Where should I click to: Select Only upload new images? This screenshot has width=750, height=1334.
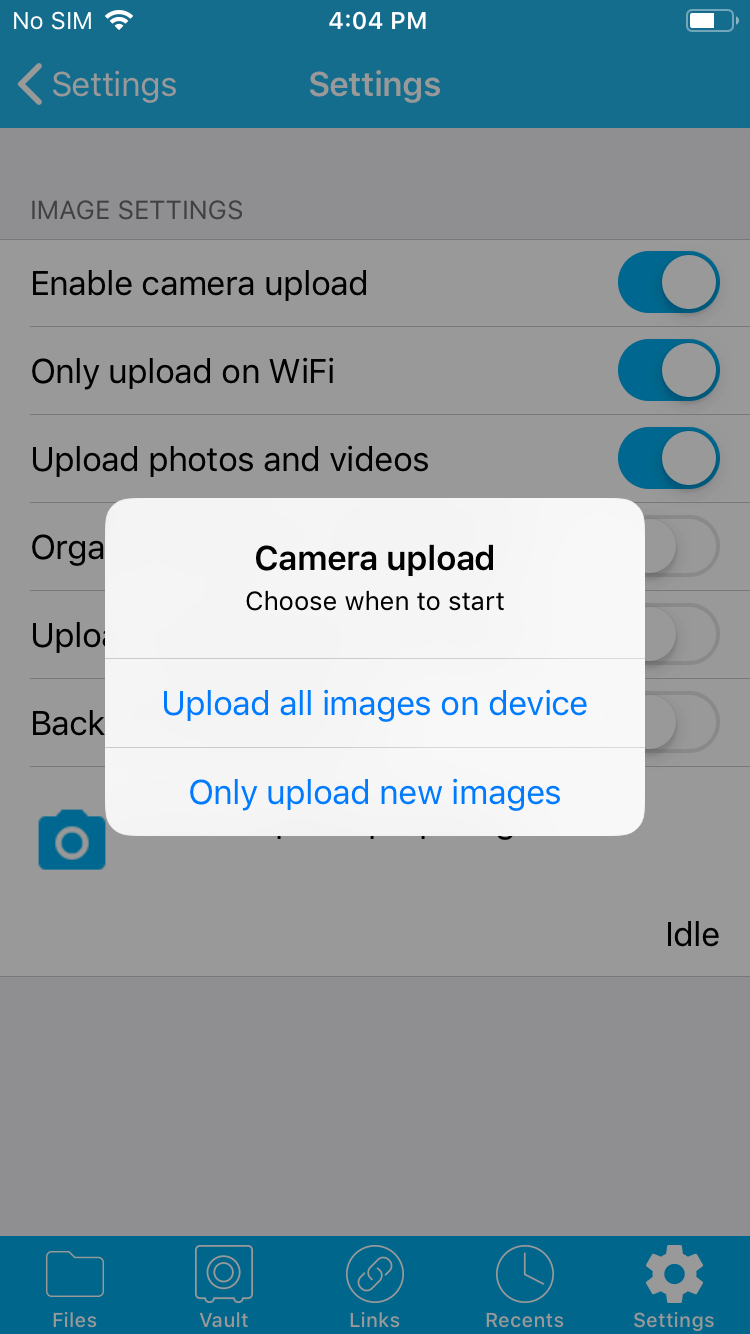[374, 792]
